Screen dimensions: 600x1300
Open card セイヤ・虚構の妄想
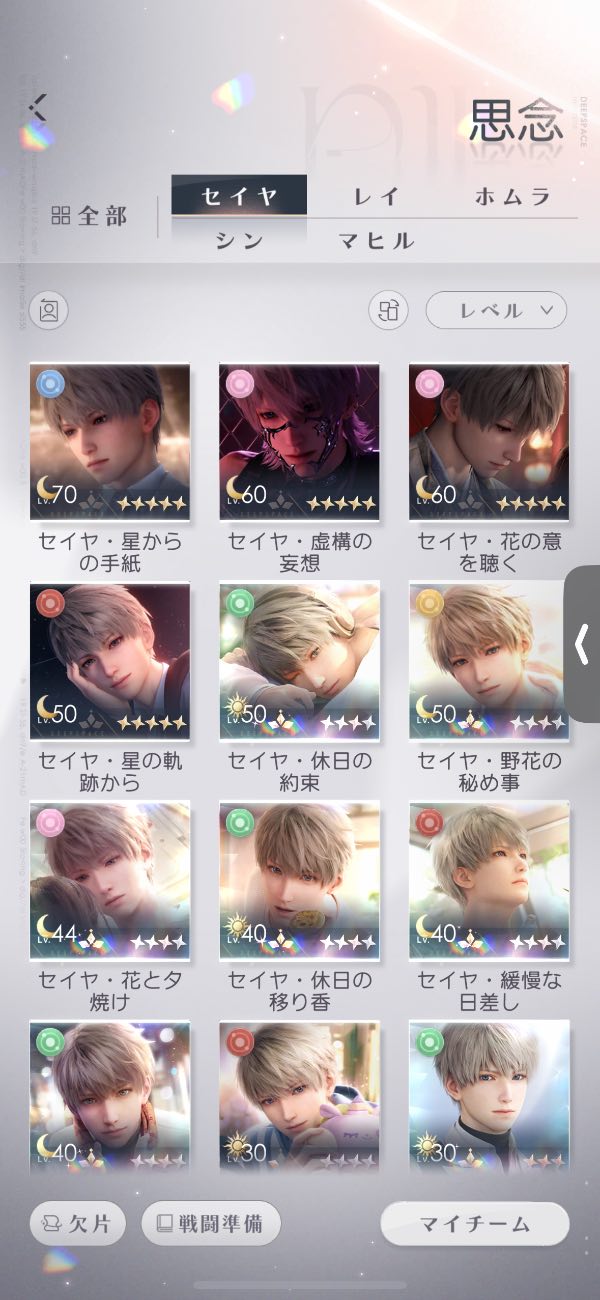coord(299,441)
